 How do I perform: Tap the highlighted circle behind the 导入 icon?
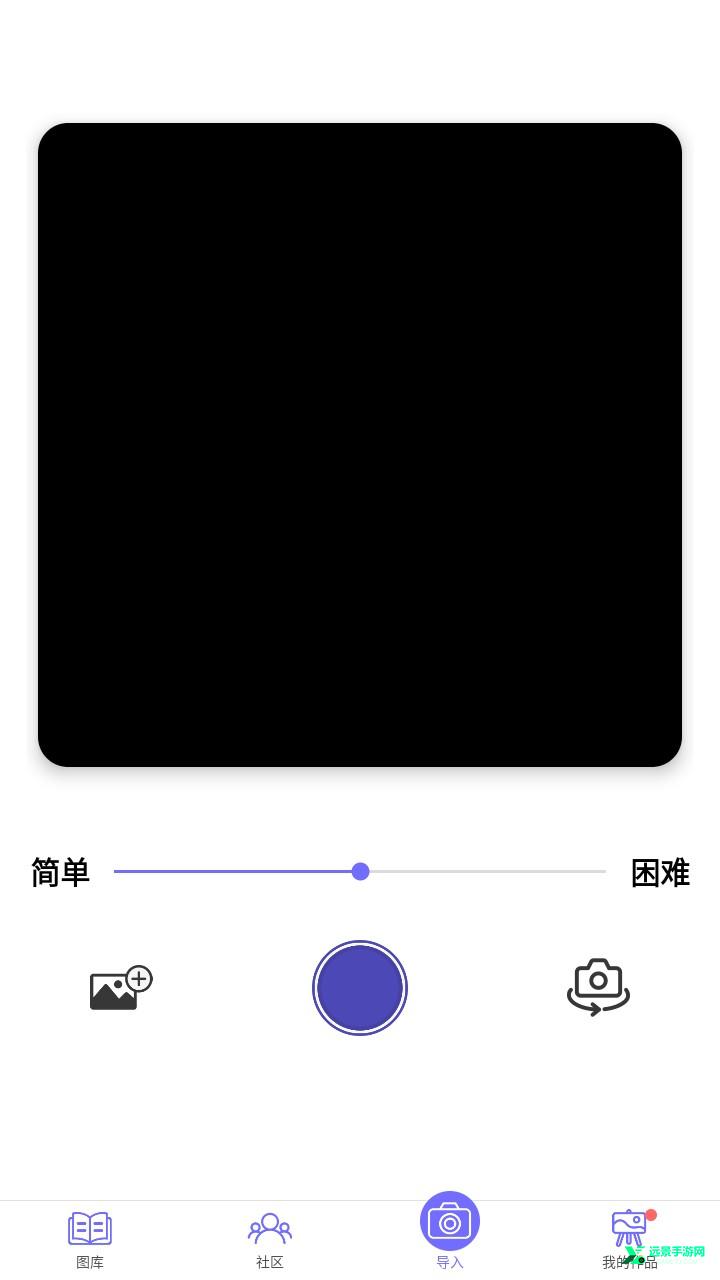(x=450, y=1221)
